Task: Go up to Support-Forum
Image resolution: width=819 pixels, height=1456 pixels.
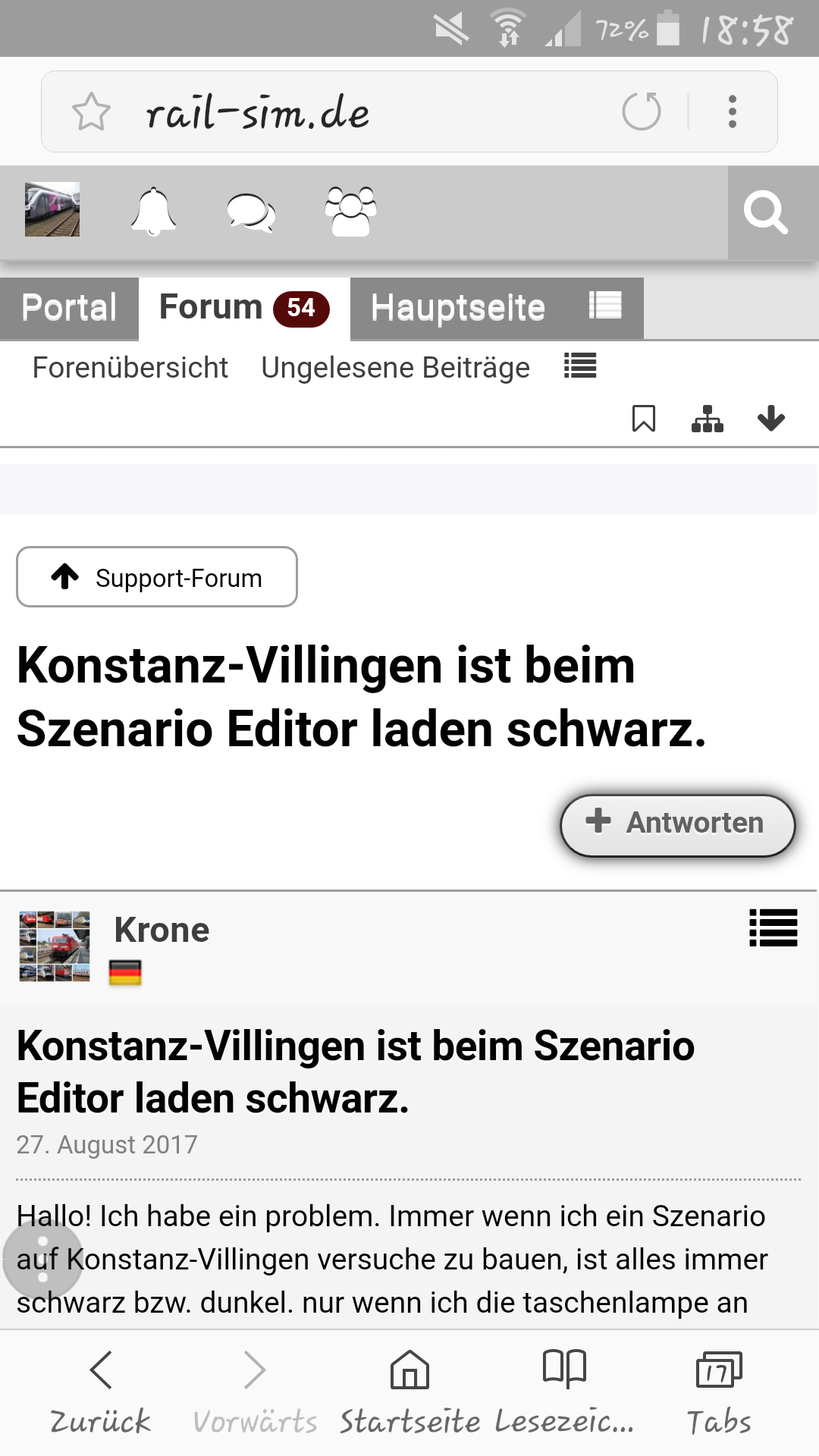Action: (157, 577)
